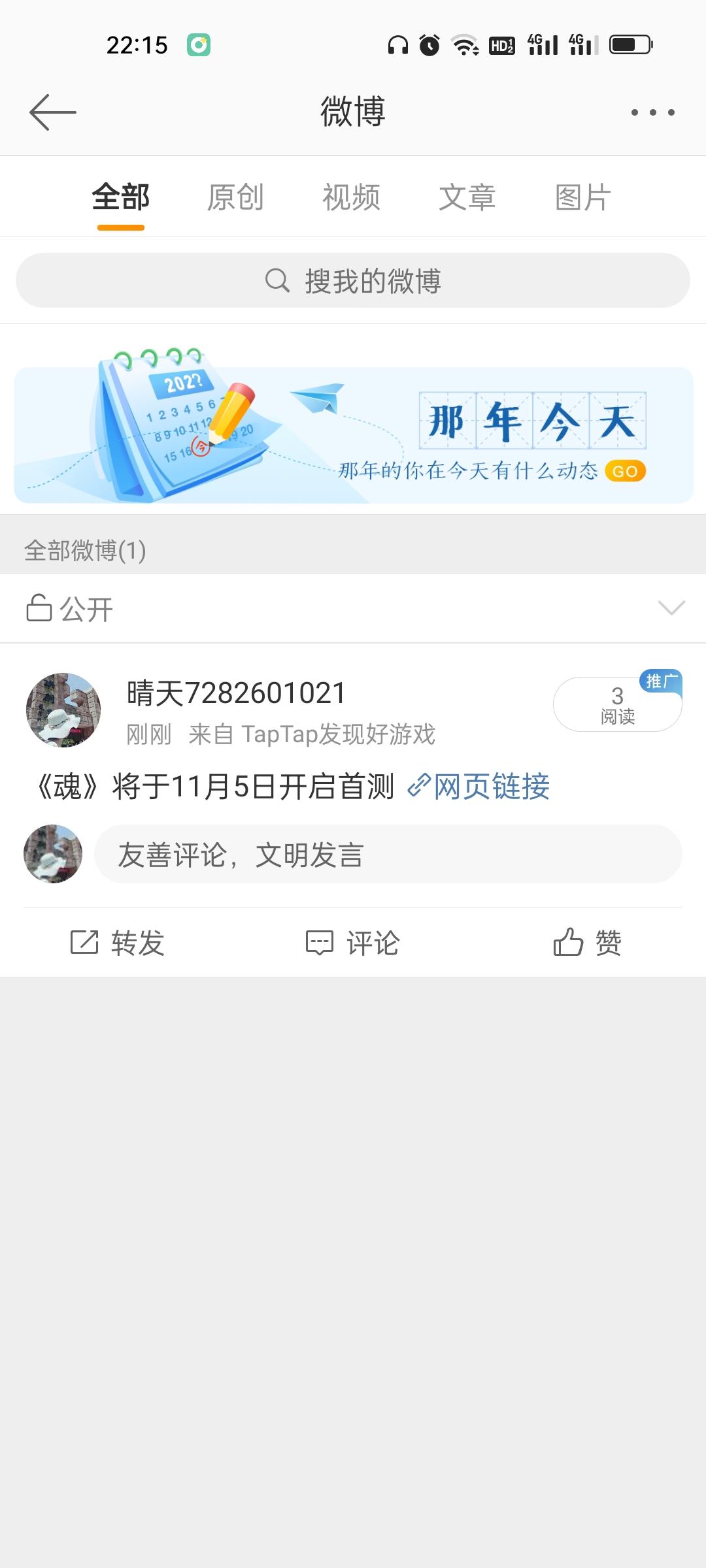Open the three-dot overflow menu
The image size is (706, 1568).
click(x=652, y=112)
